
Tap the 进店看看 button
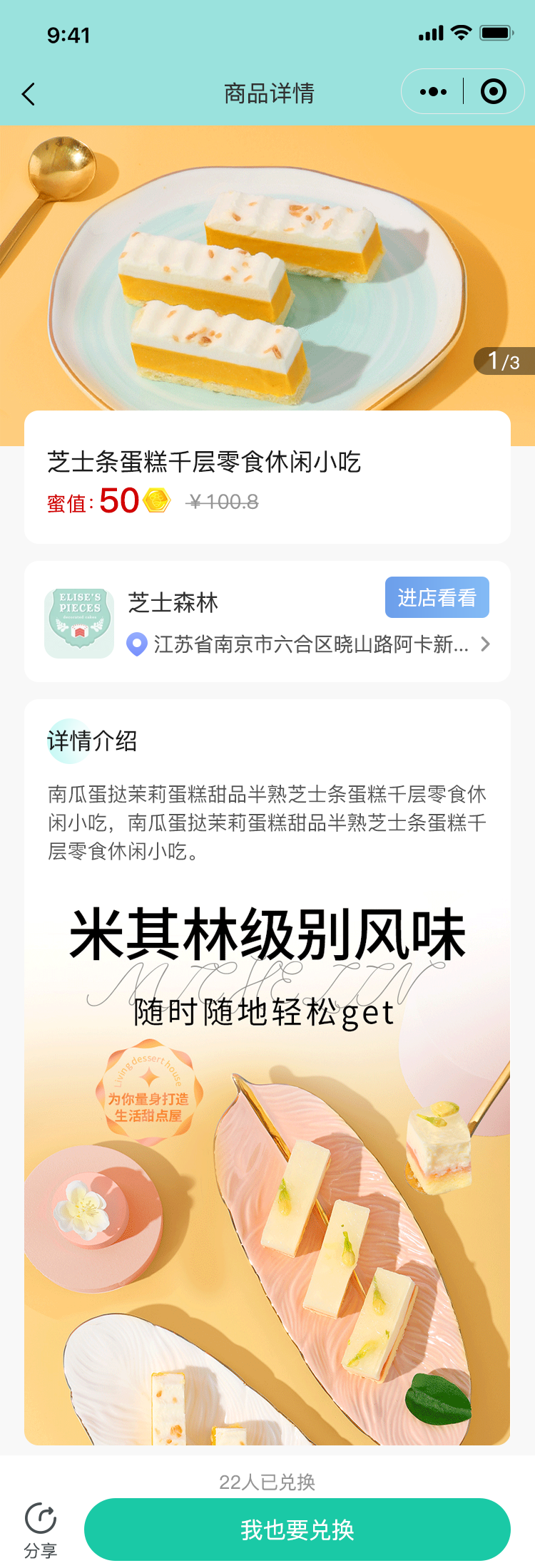[x=437, y=597]
